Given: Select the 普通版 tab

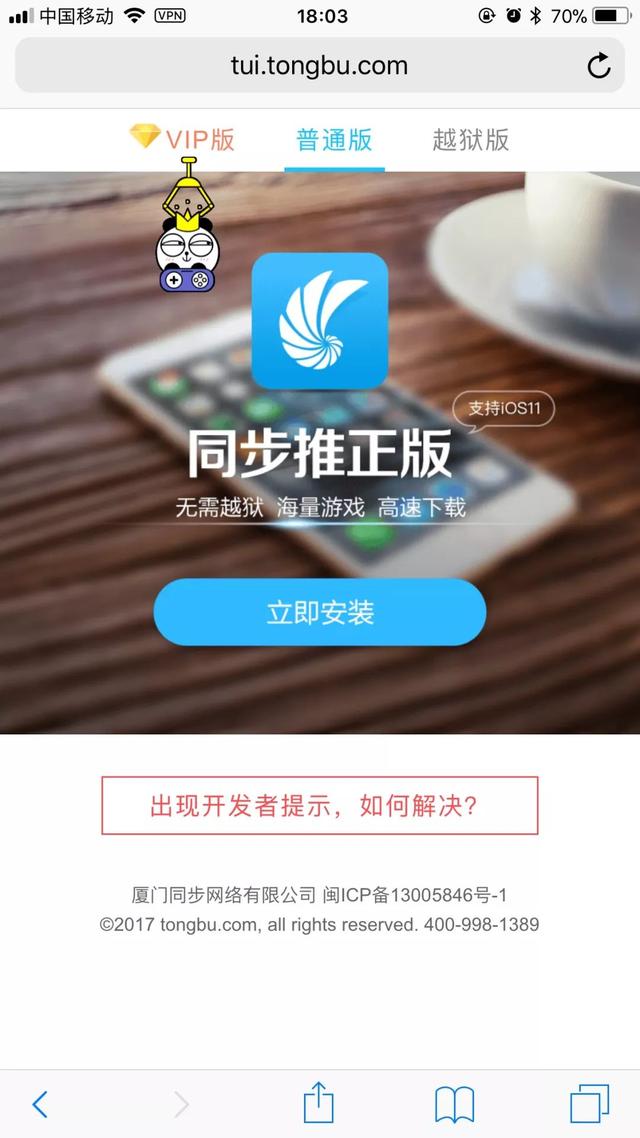Looking at the screenshot, I should [x=334, y=139].
